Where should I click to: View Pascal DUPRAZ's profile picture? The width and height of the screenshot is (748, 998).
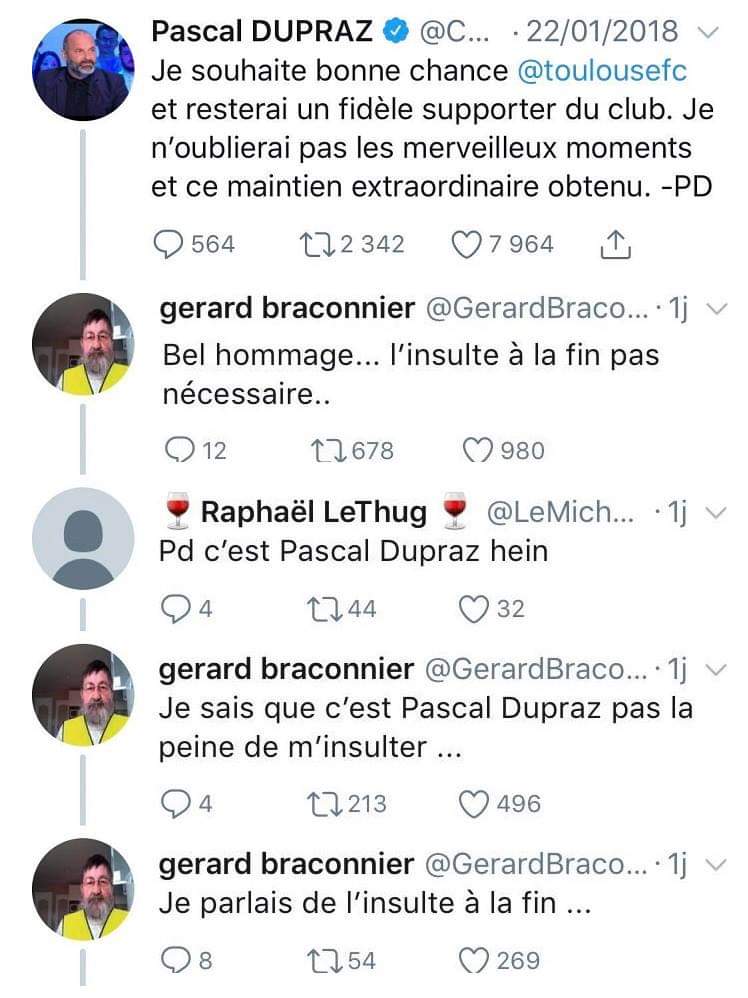tap(81, 67)
